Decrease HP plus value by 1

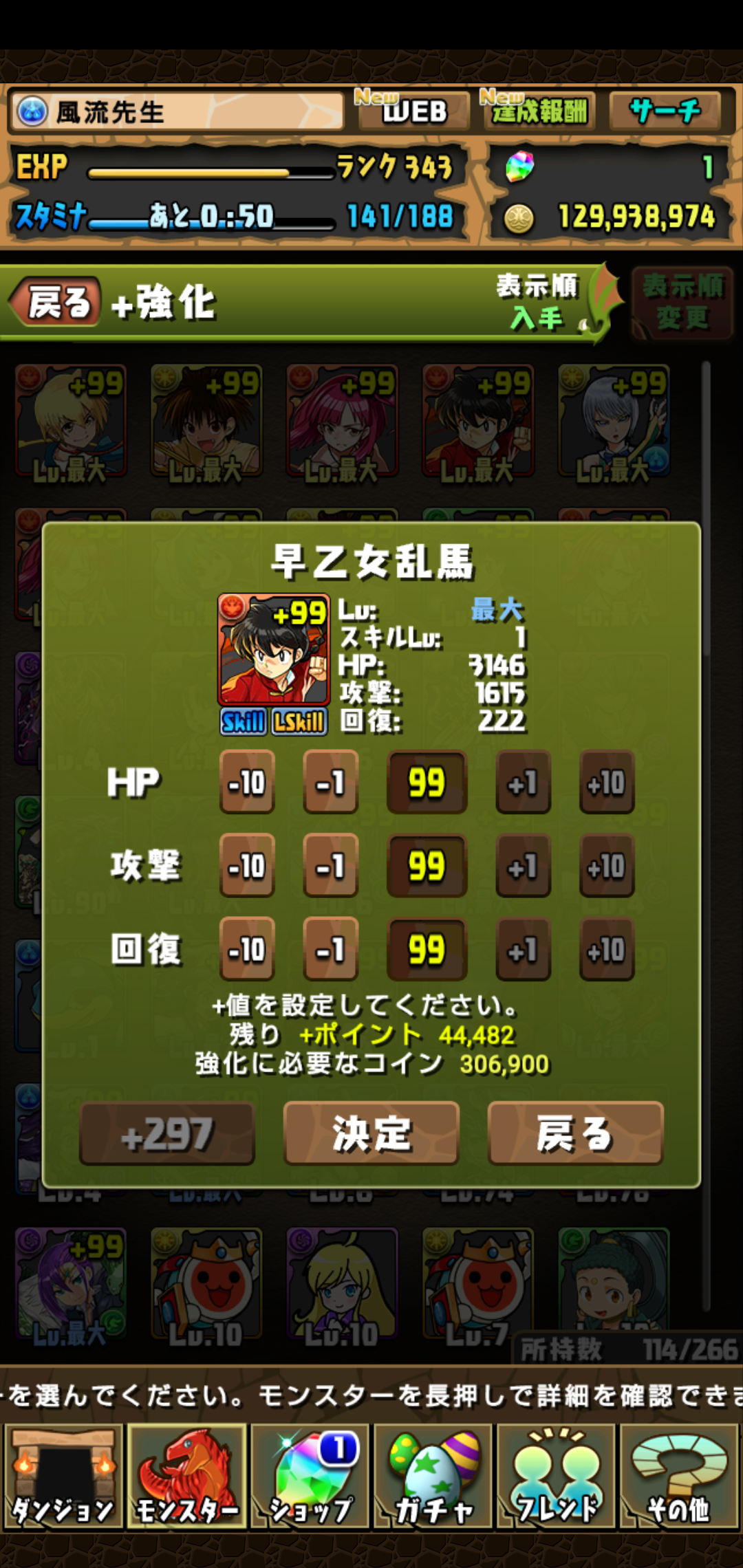coord(331,782)
